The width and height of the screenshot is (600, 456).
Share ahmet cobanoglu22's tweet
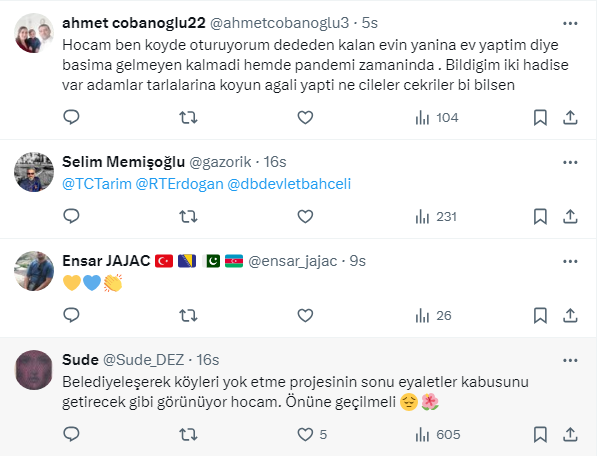tap(570, 117)
